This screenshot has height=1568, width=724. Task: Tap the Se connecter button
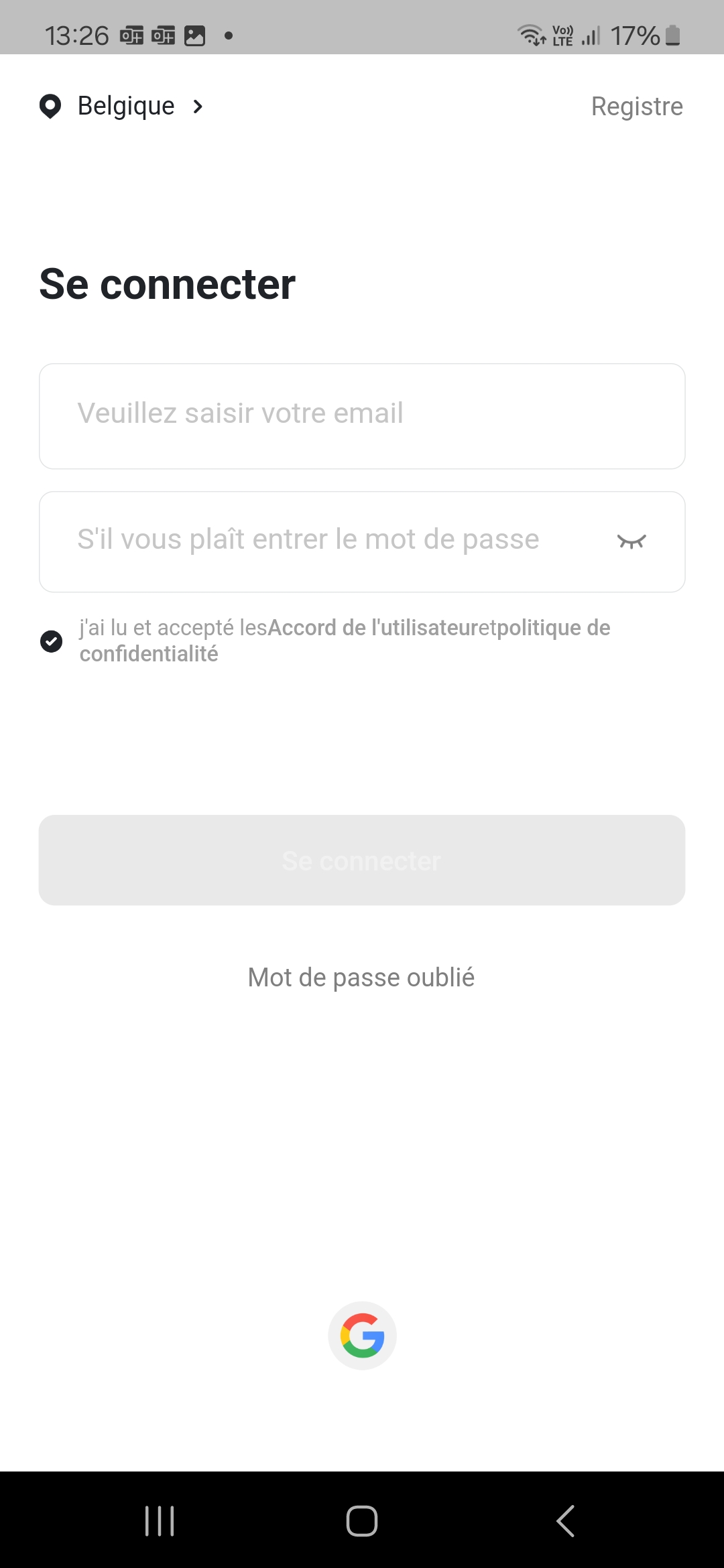(362, 860)
